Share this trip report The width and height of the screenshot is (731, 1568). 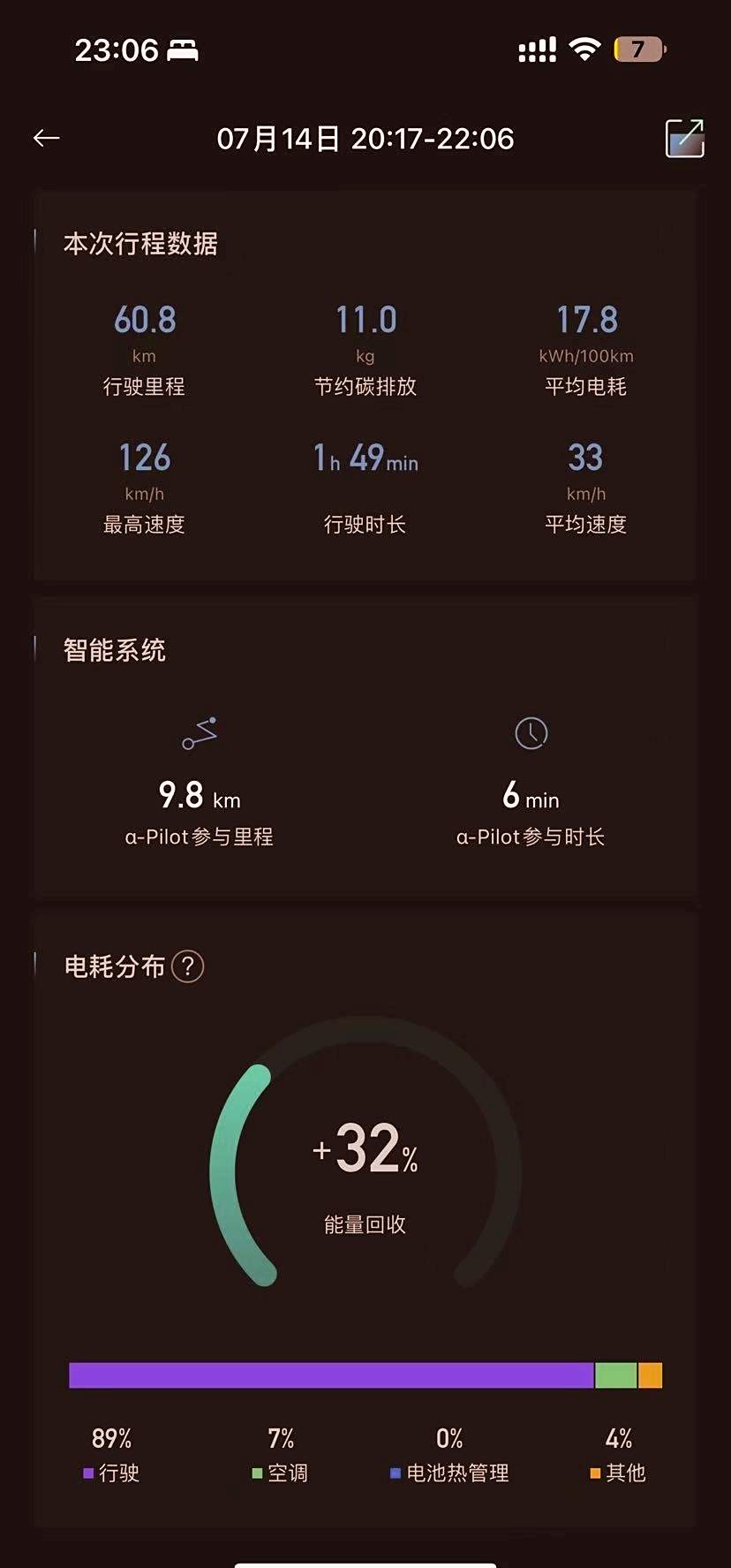click(x=684, y=138)
